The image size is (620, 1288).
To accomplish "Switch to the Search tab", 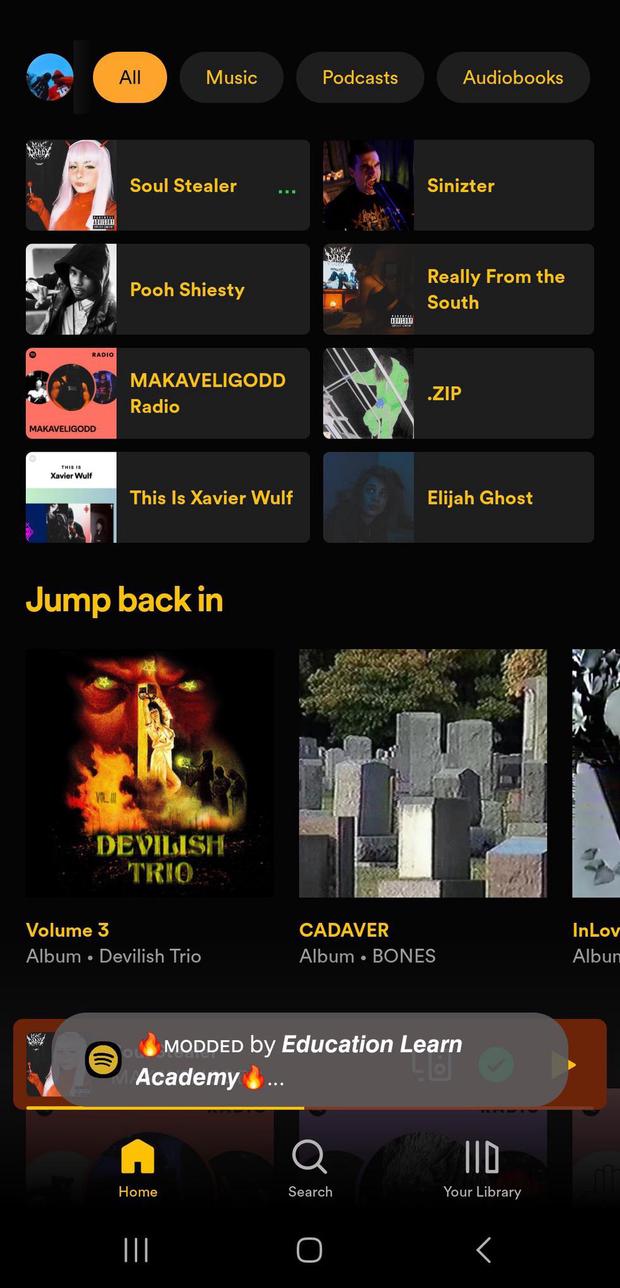I will click(x=310, y=1169).
